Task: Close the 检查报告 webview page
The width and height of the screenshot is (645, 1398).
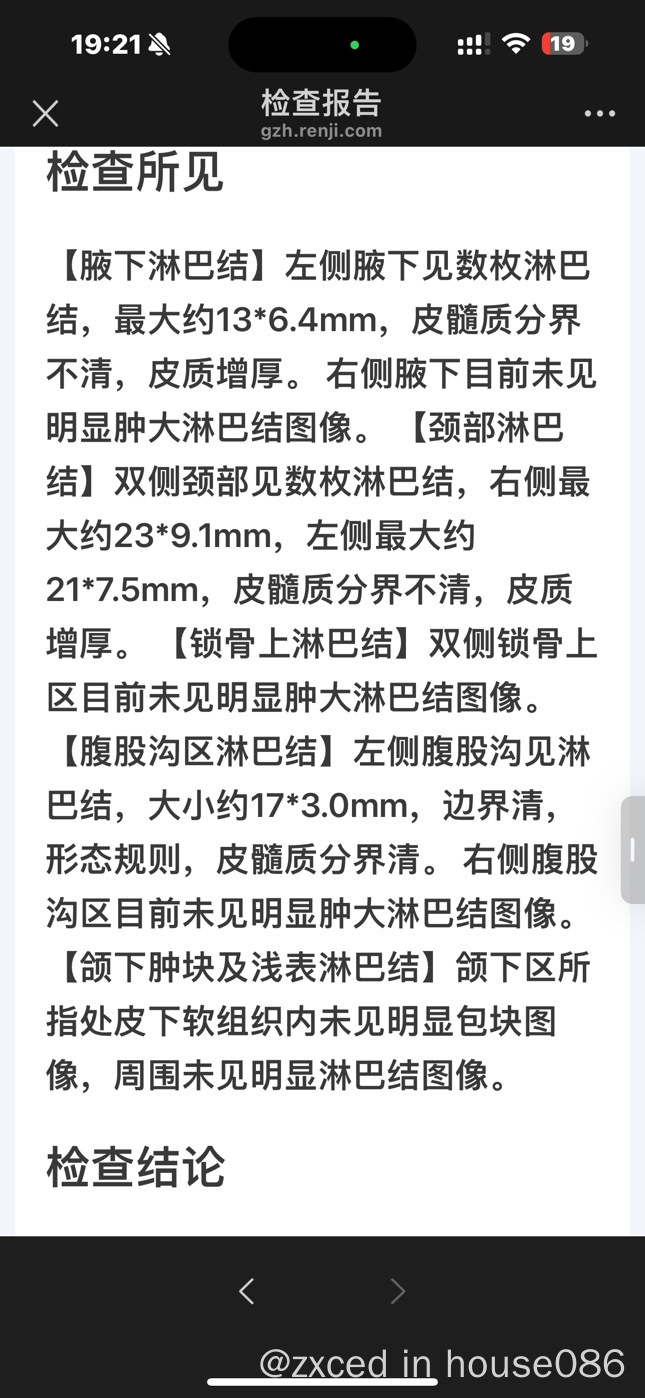Action: [45, 114]
